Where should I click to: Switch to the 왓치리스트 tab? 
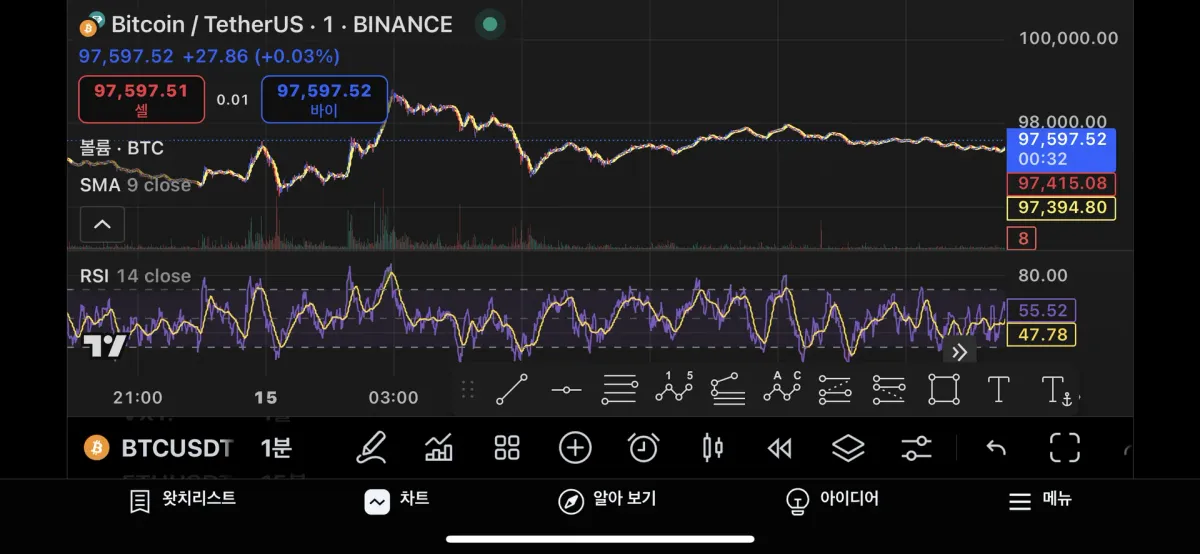183,500
